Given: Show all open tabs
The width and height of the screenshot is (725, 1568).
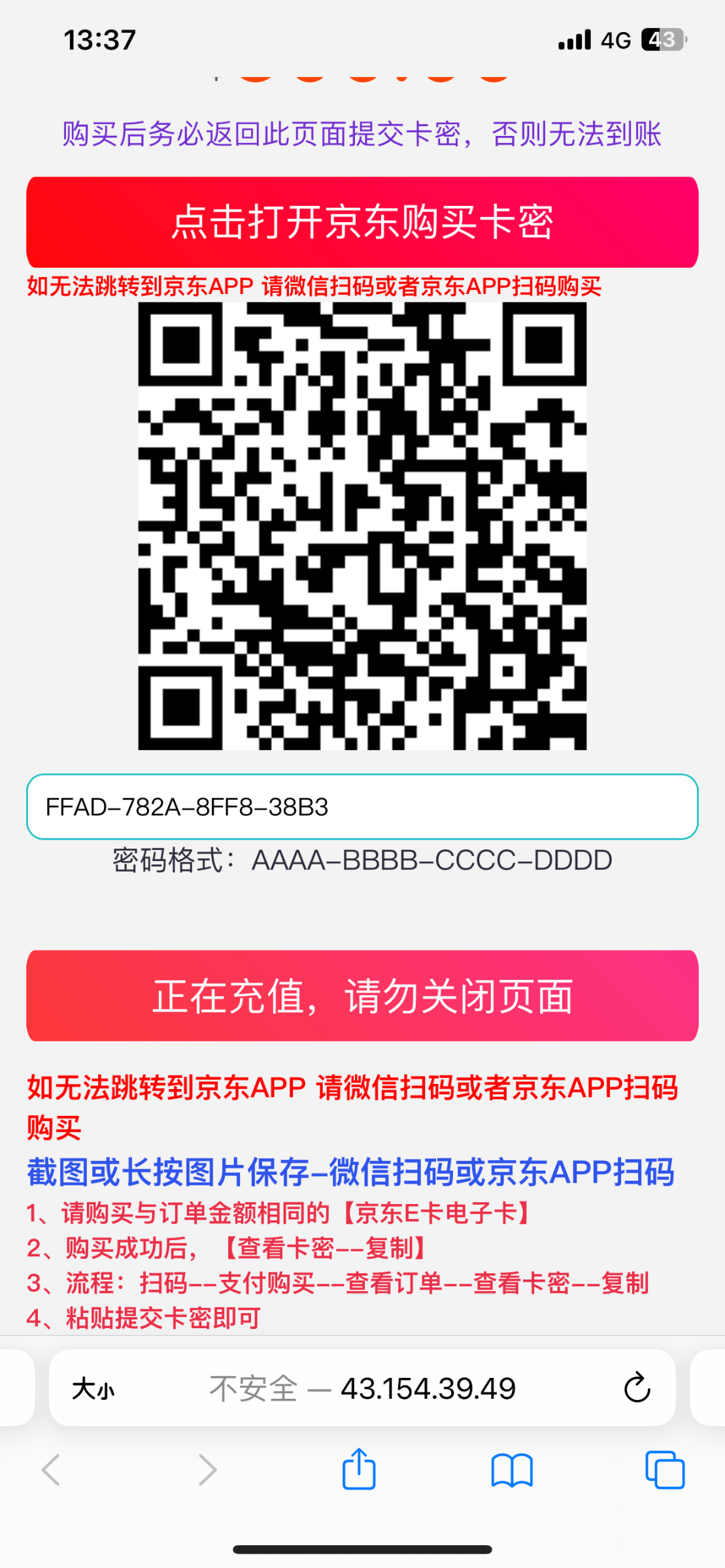Looking at the screenshot, I should [665, 1470].
